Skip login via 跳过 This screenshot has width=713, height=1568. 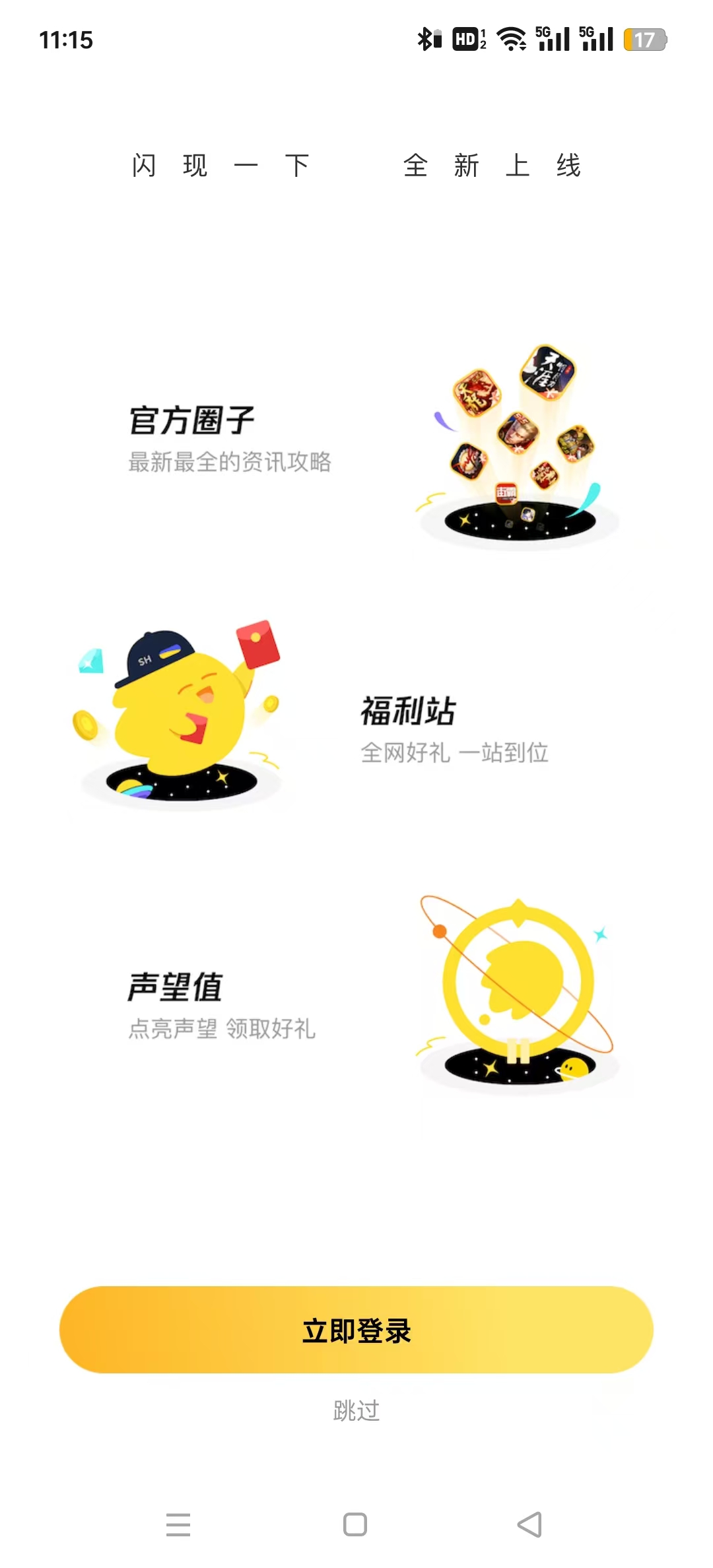pyautogui.click(x=356, y=1411)
